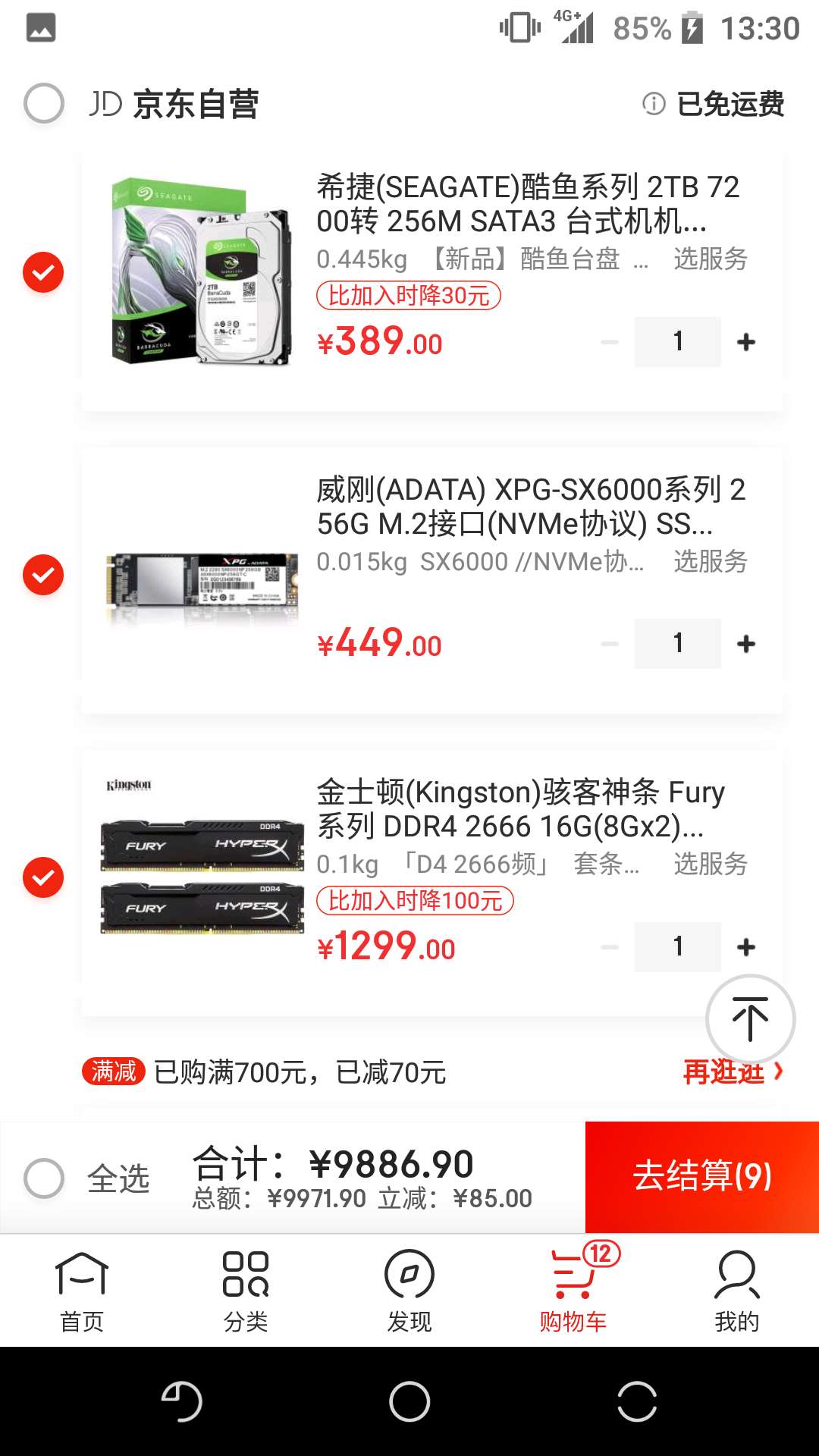Open the Seagate hard drive product image

201,271
